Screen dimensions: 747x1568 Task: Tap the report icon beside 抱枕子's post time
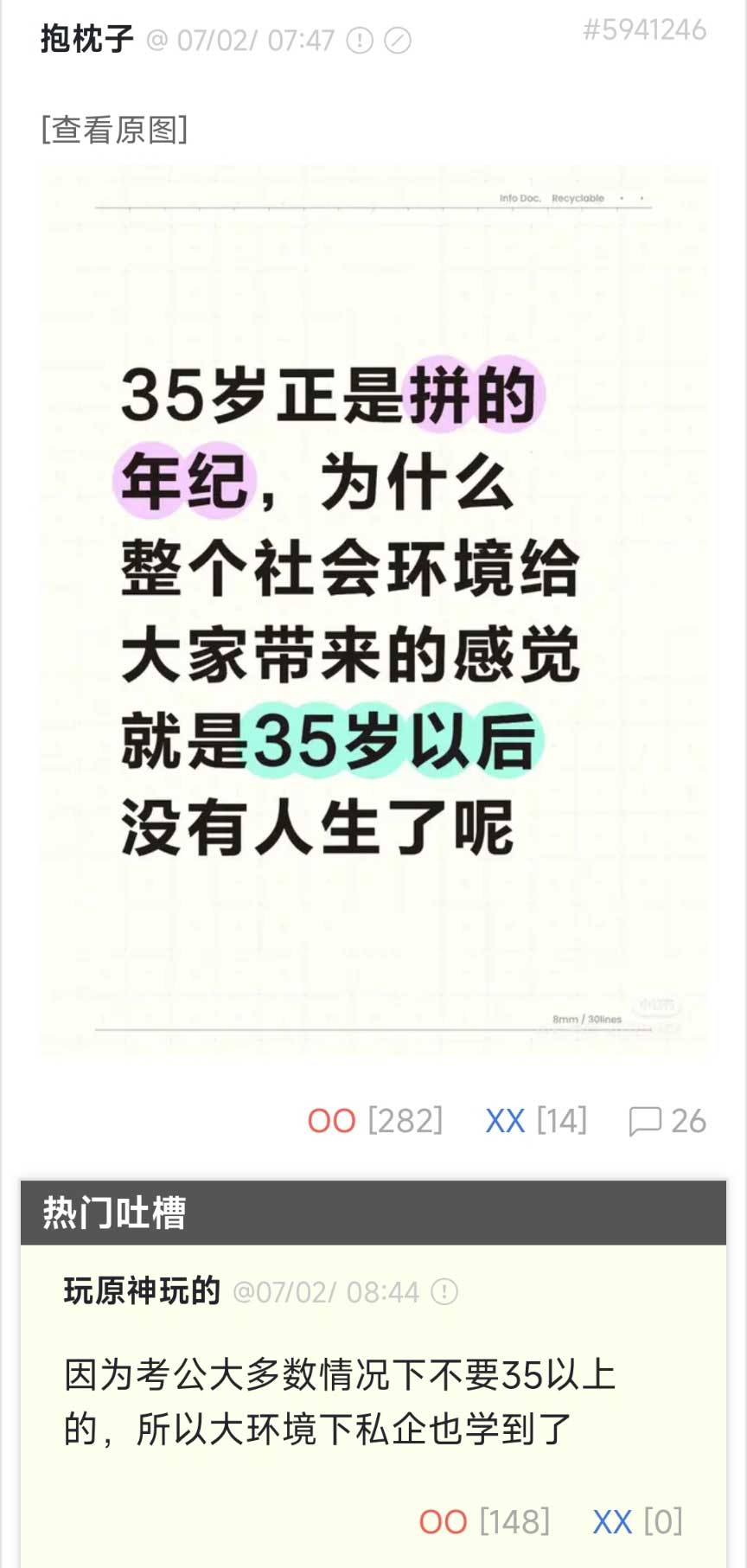pos(360,41)
